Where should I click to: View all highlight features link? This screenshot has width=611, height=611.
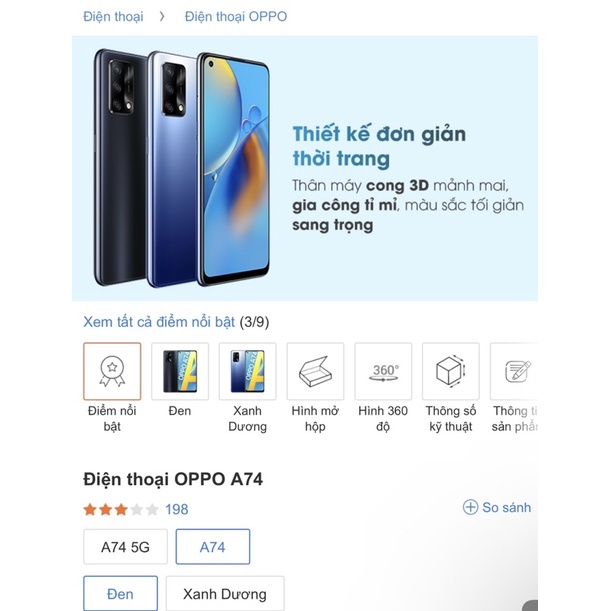click(x=159, y=322)
